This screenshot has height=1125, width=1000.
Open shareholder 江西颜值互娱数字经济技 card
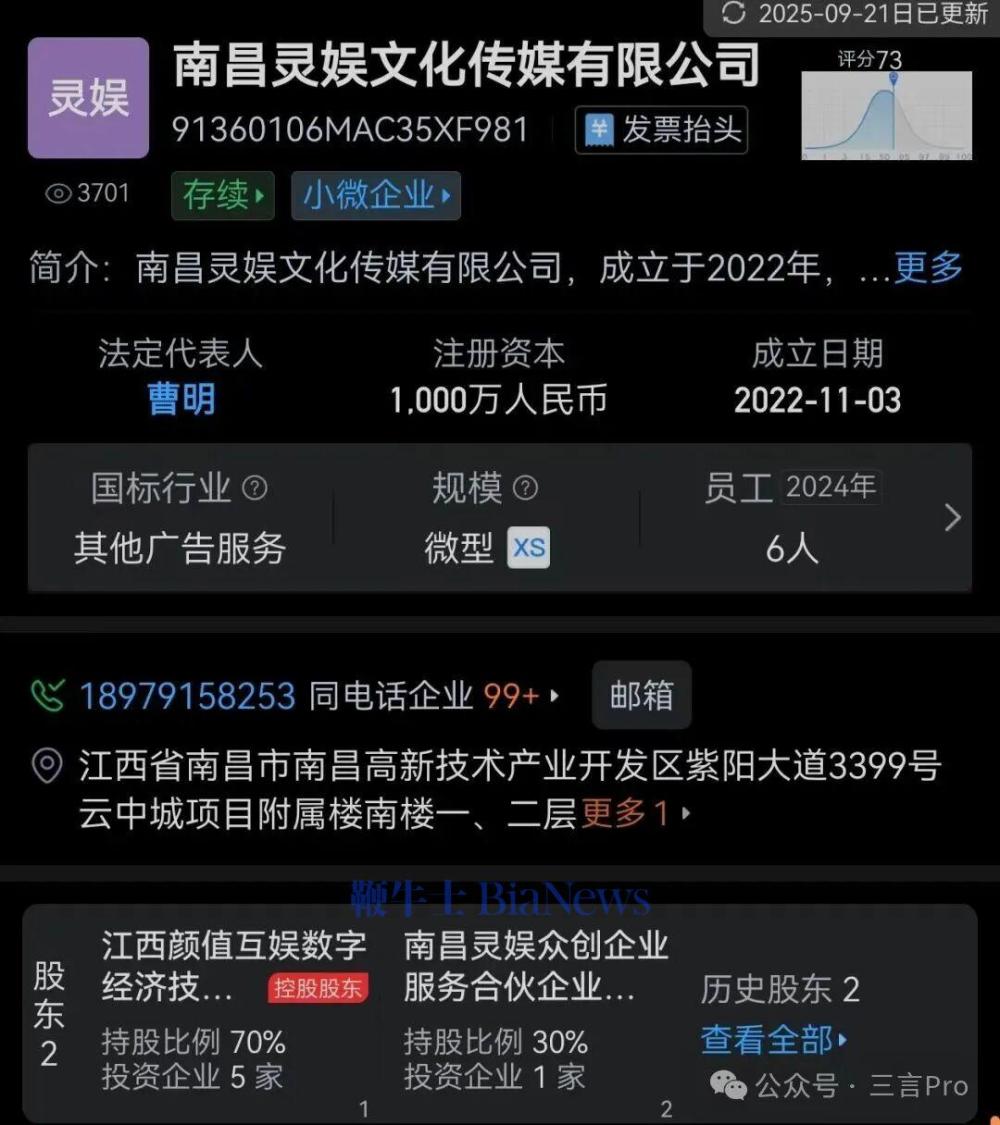click(234, 1010)
